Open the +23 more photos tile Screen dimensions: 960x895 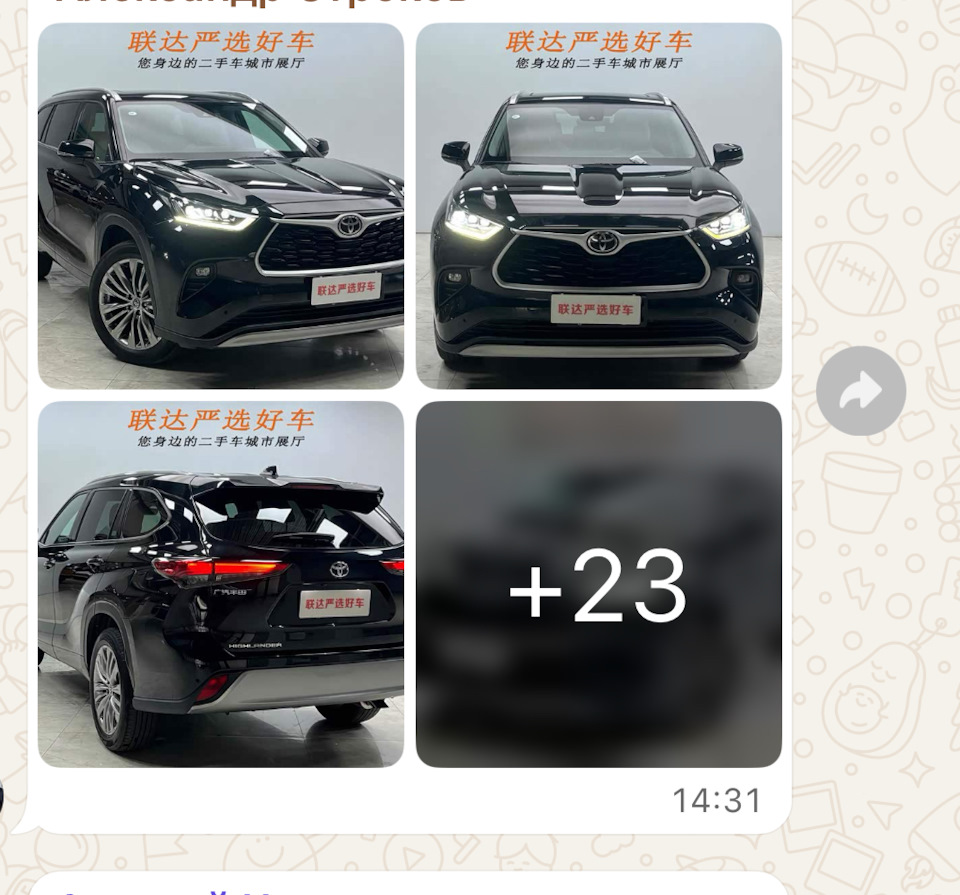[598, 584]
